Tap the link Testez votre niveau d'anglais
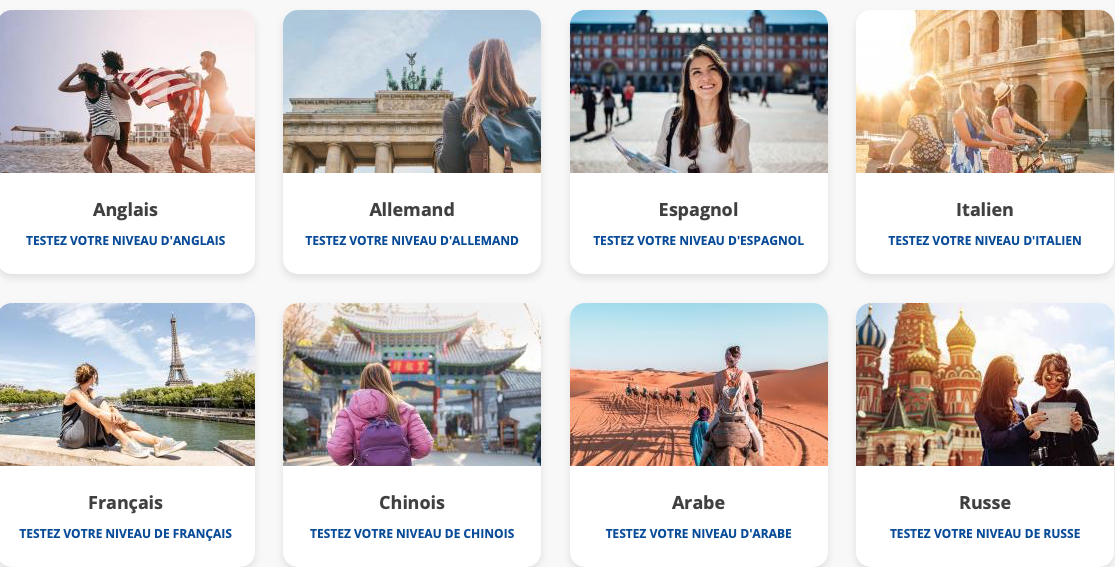The image size is (1115, 567). (x=125, y=241)
